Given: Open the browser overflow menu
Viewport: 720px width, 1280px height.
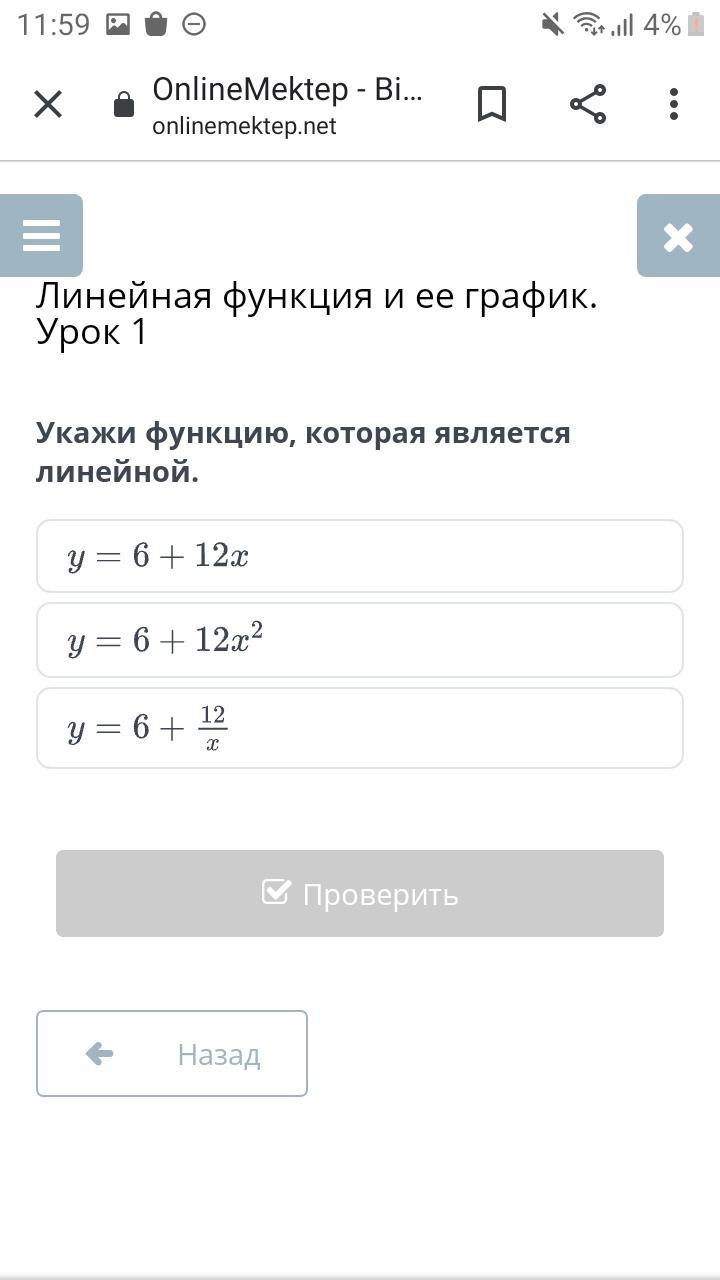Looking at the screenshot, I should coord(674,104).
